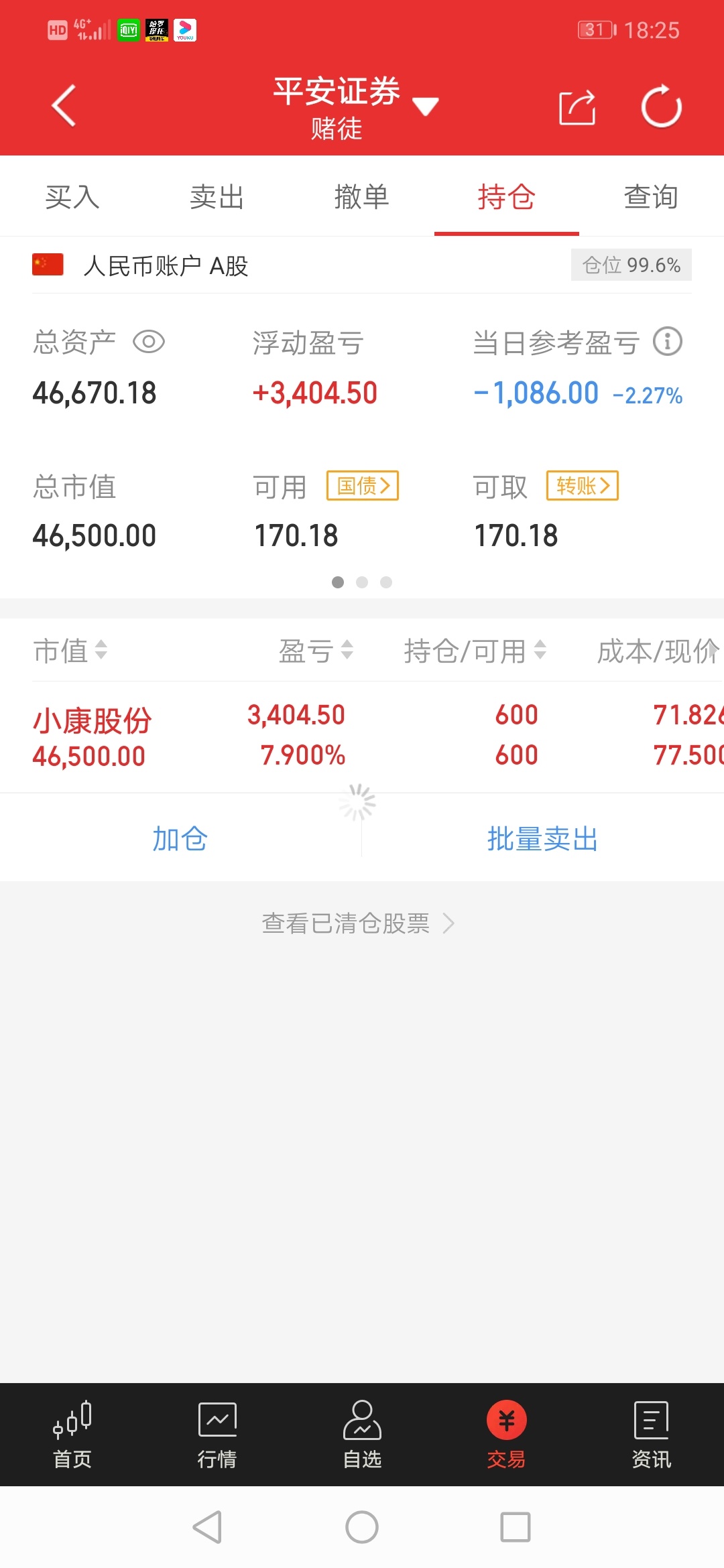
Task: Hide total assets with the eye icon
Action: (x=149, y=342)
